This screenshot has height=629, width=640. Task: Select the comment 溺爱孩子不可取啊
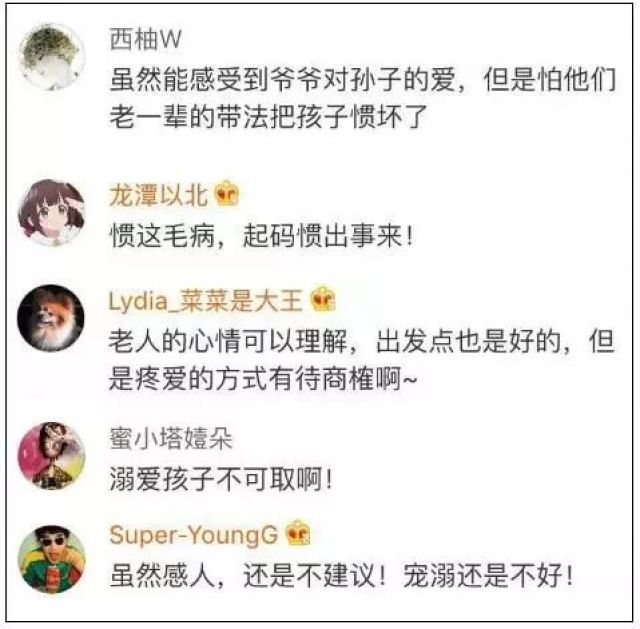[x=221, y=480]
